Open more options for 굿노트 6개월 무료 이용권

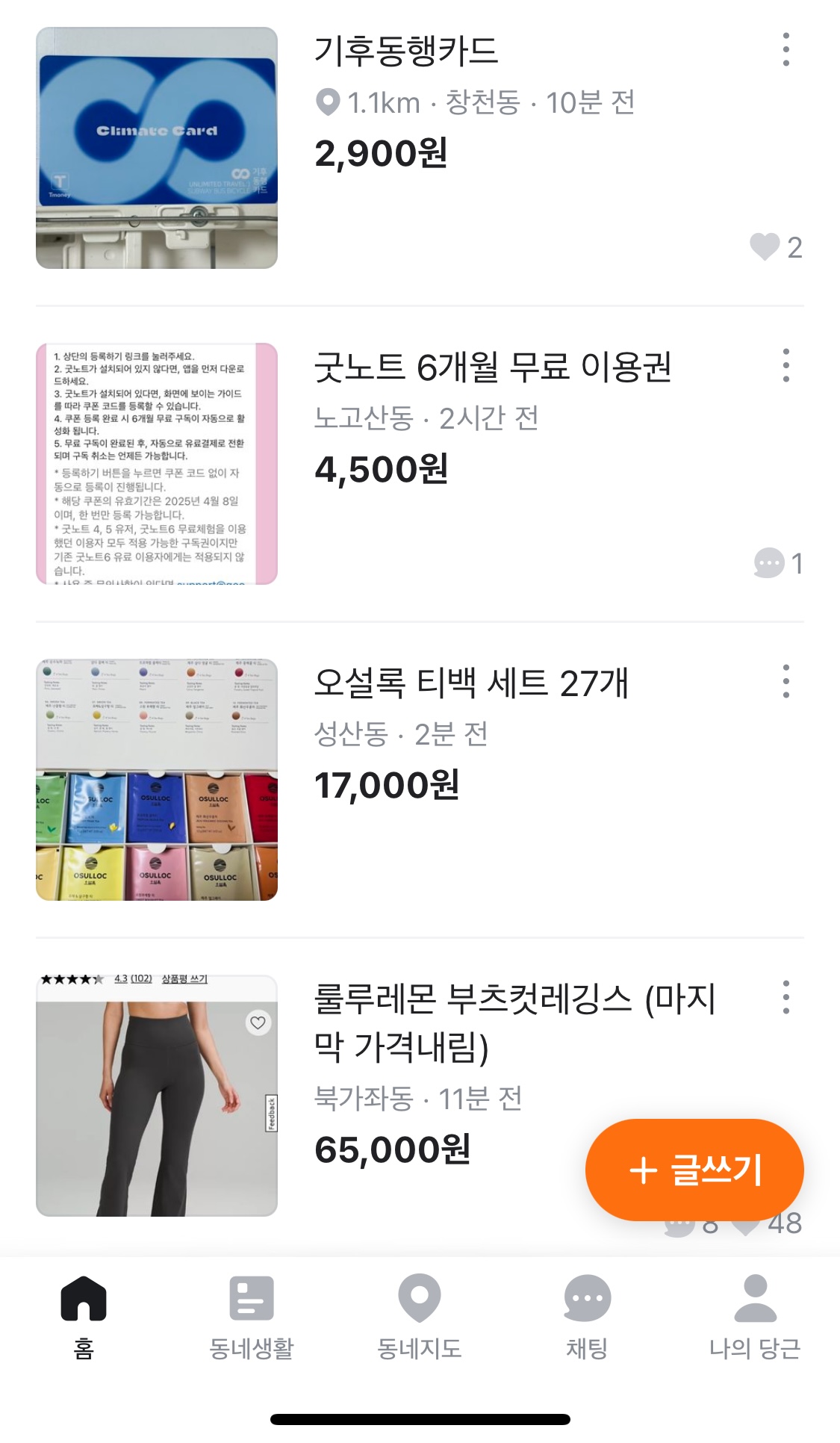[785, 365]
